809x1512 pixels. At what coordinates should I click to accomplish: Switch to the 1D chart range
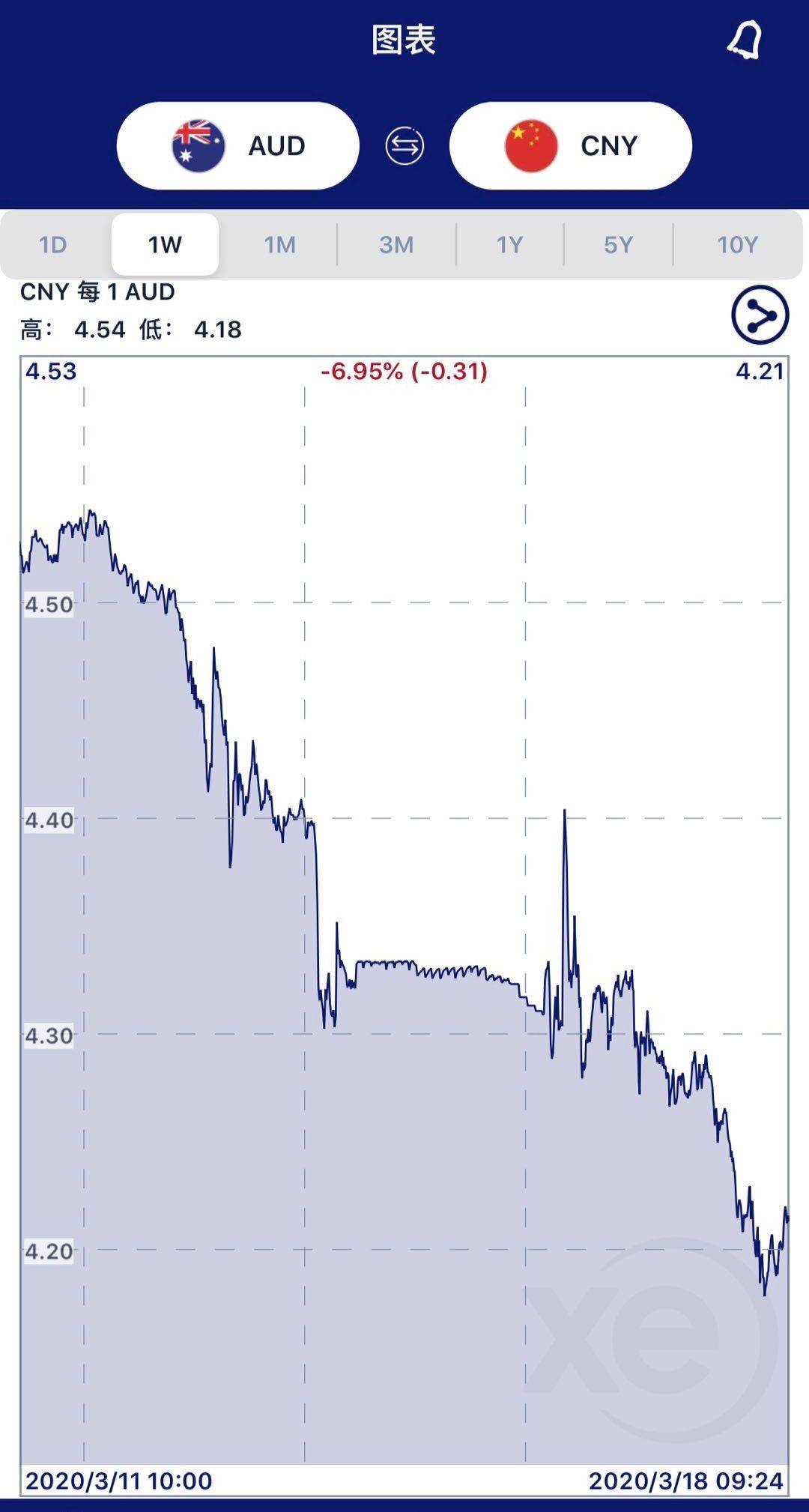[53, 245]
